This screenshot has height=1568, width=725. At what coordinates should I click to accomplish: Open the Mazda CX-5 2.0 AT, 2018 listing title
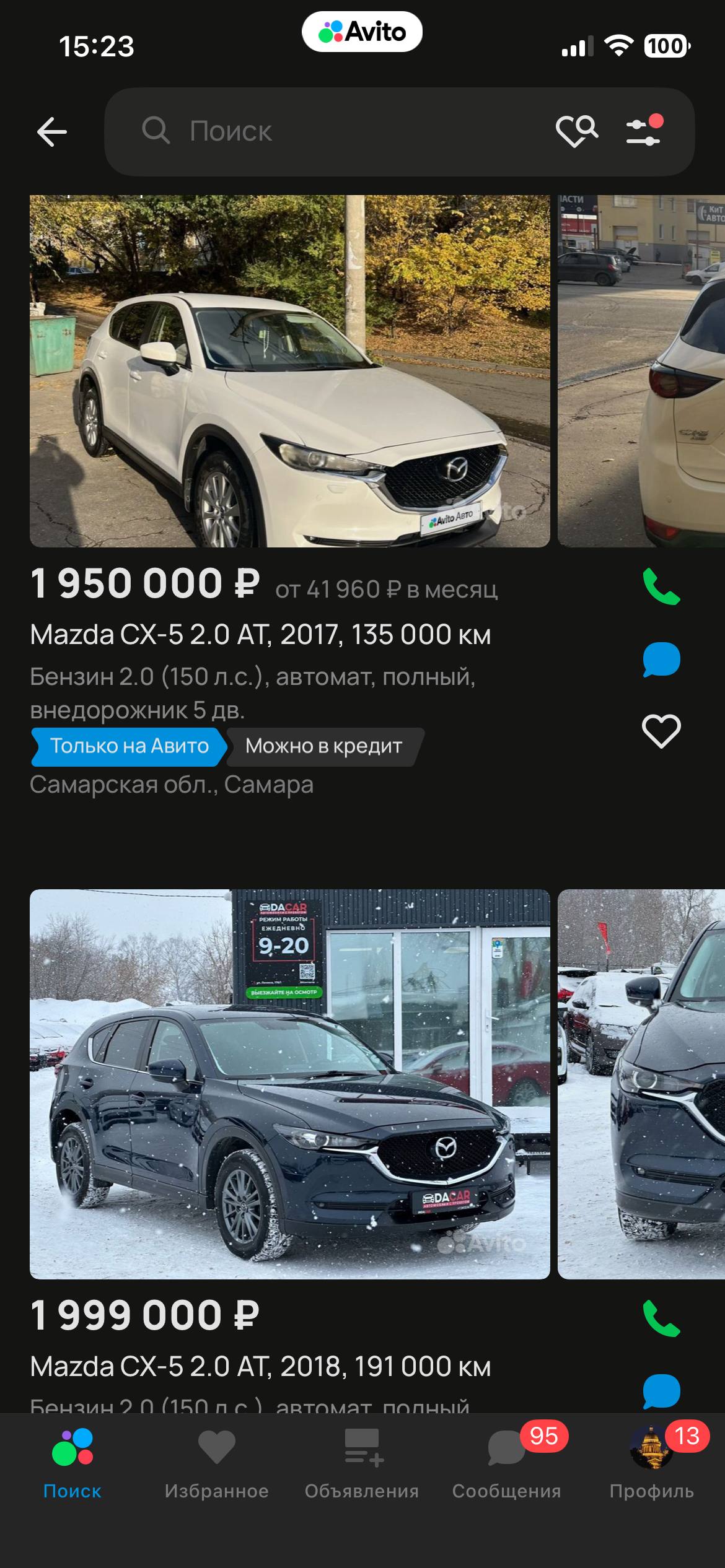[x=260, y=1366]
